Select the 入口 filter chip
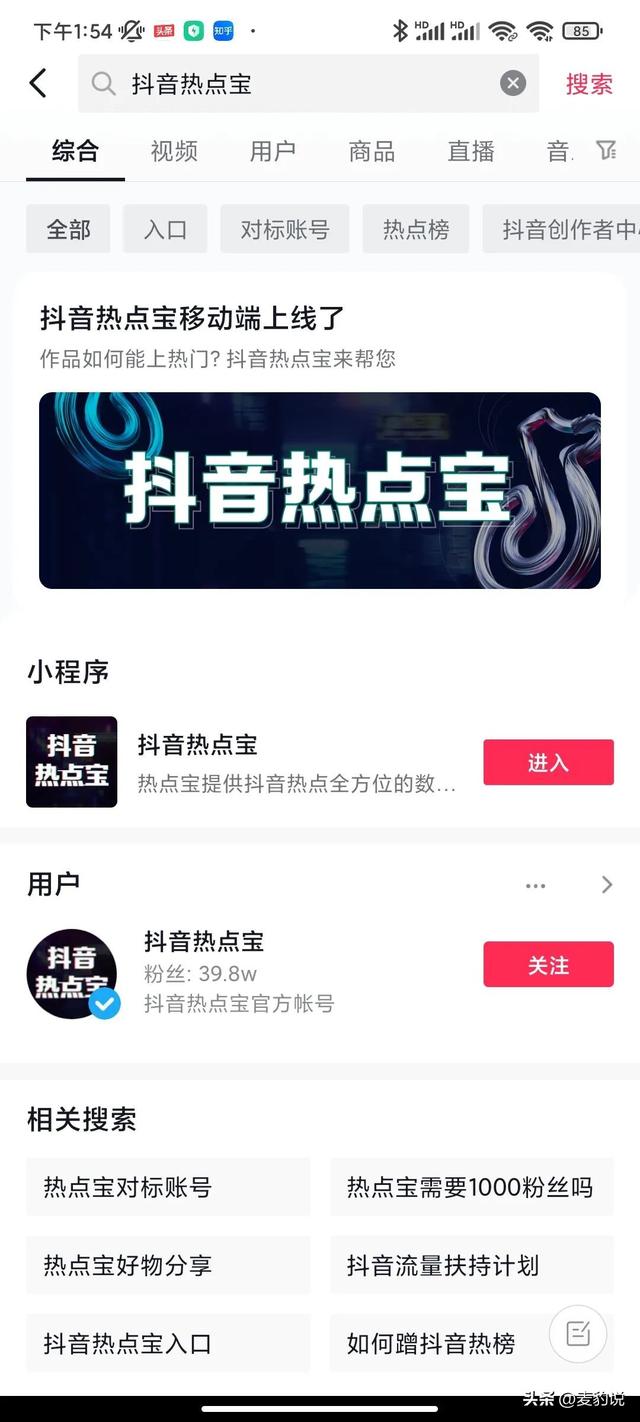 pyautogui.click(x=165, y=229)
